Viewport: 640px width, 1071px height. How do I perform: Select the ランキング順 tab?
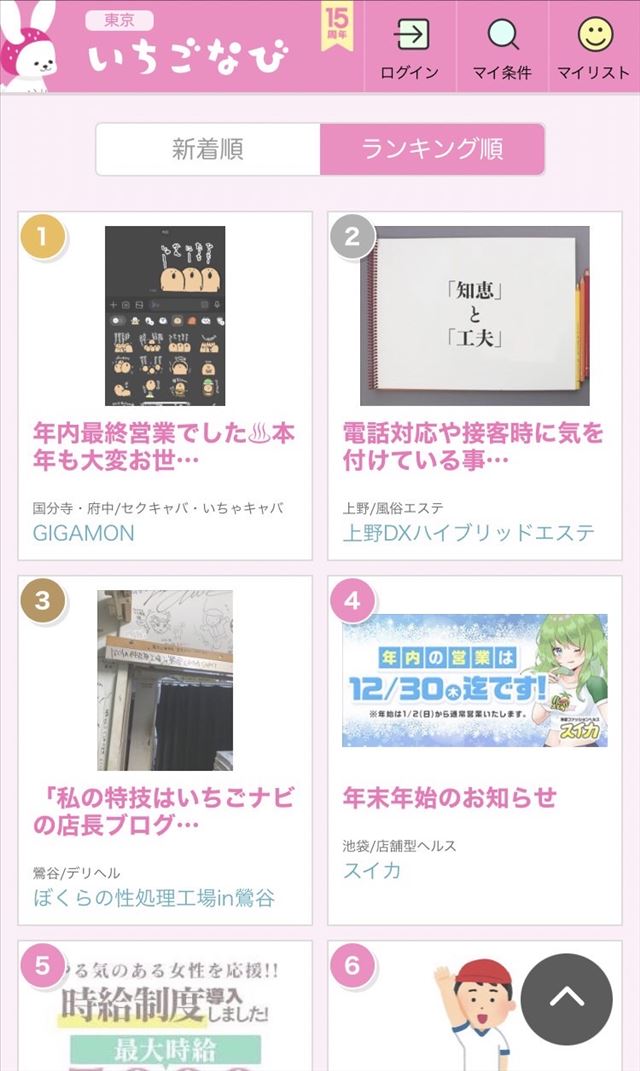432,150
